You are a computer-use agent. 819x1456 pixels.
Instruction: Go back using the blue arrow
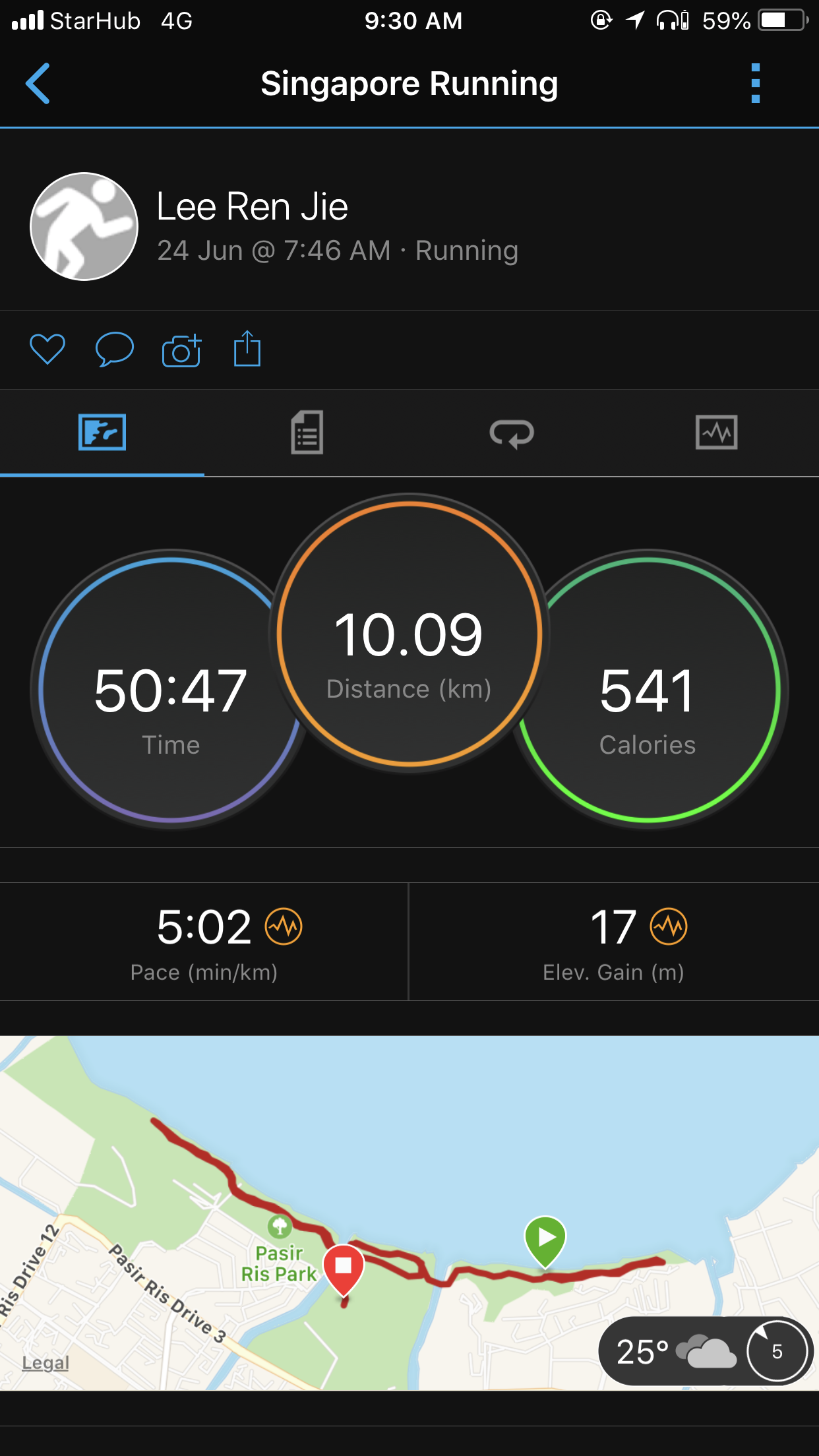(38, 84)
